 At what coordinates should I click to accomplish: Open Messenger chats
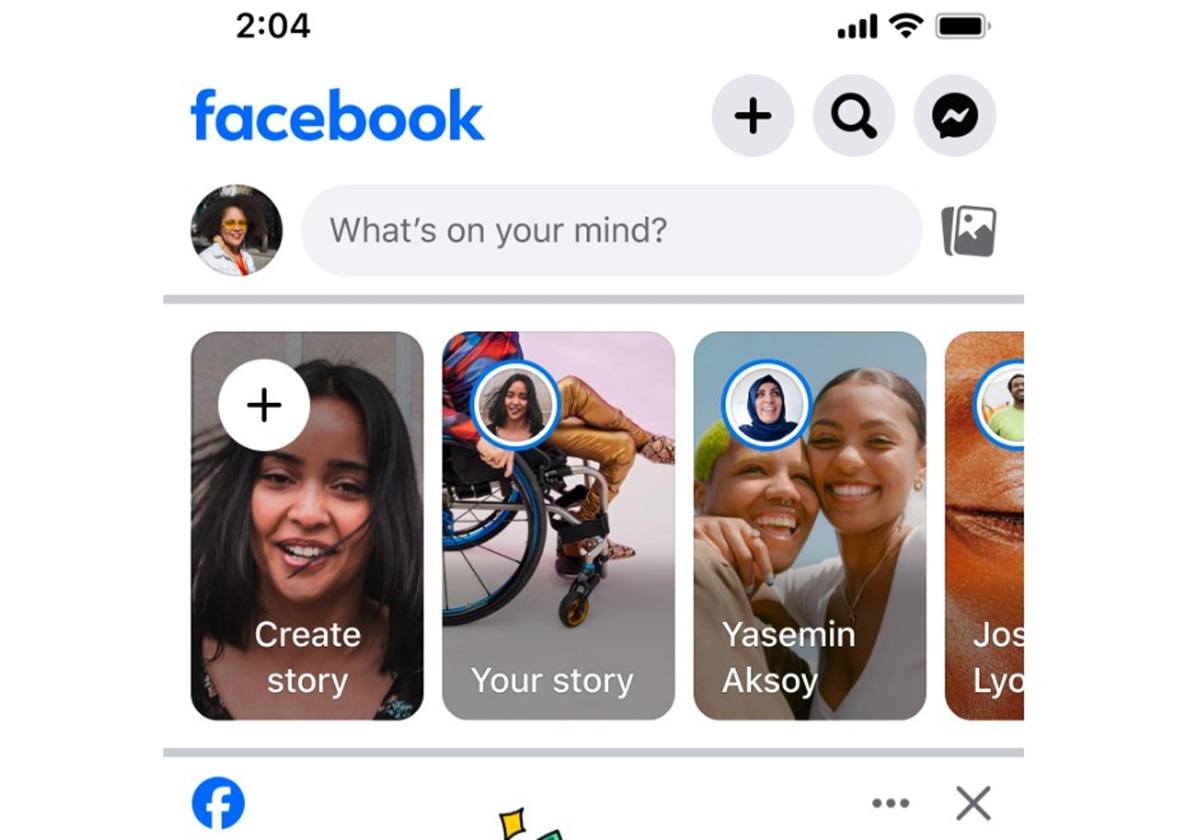tap(955, 116)
